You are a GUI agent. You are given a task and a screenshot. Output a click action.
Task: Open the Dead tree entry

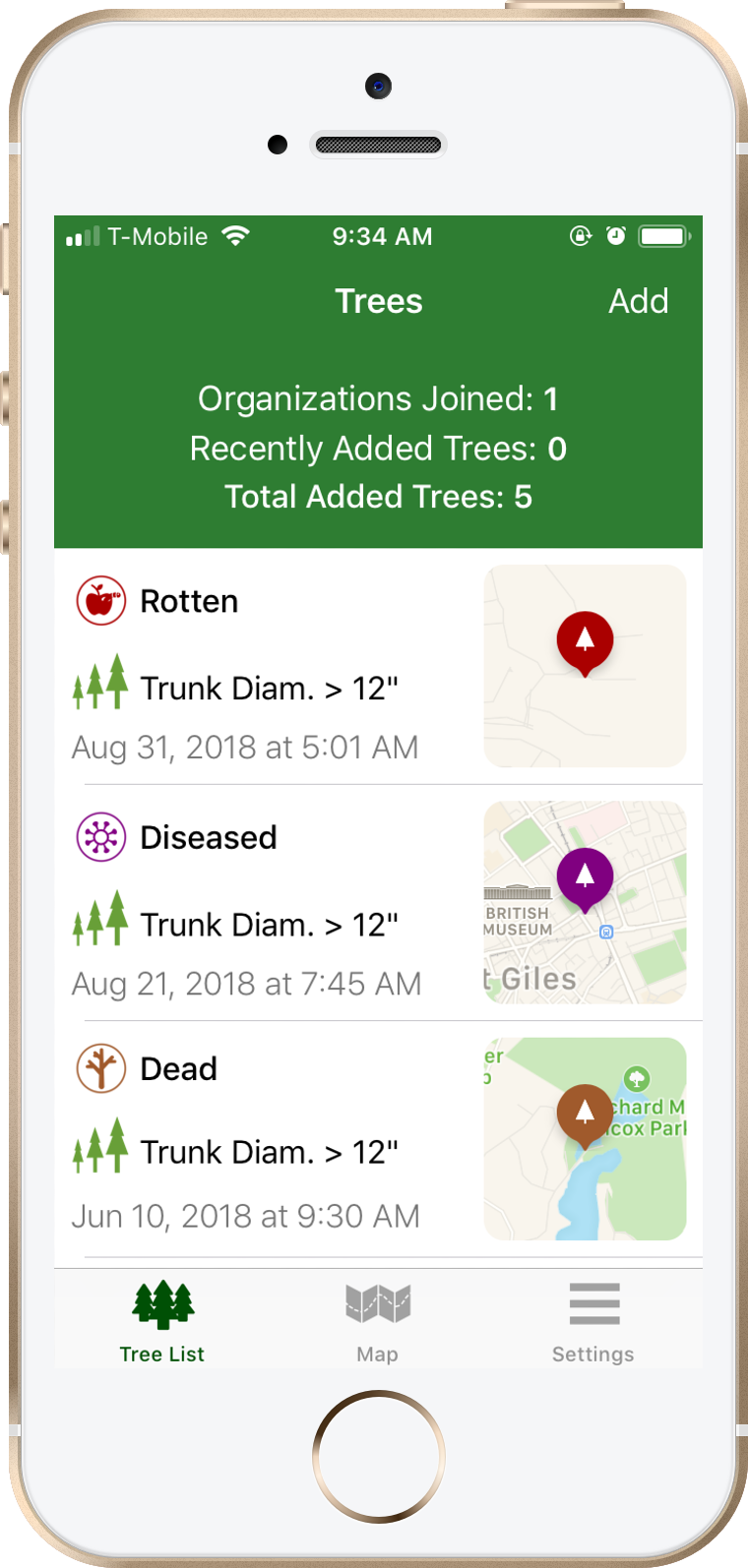click(x=378, y=1139)
